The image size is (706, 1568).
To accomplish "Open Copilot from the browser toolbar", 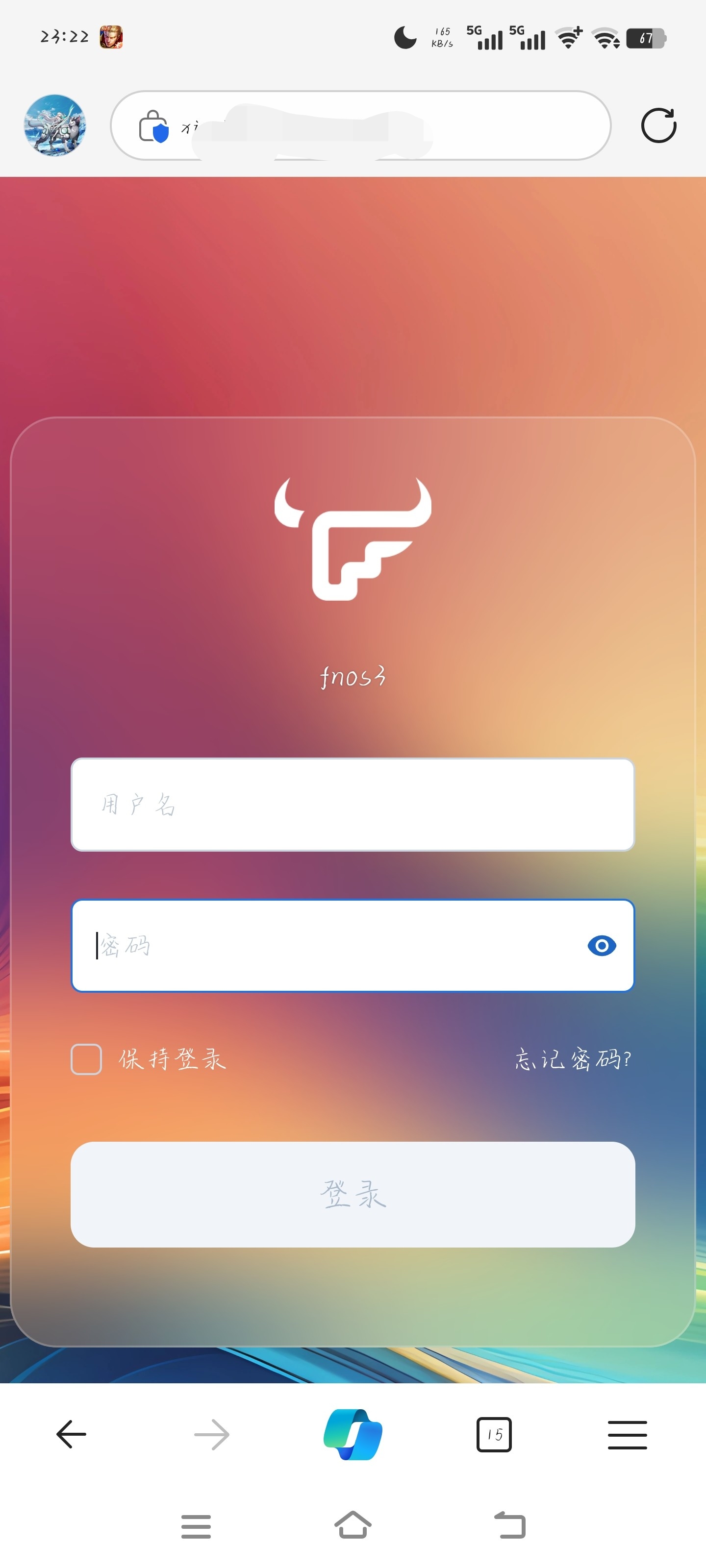I will 353,1434.
